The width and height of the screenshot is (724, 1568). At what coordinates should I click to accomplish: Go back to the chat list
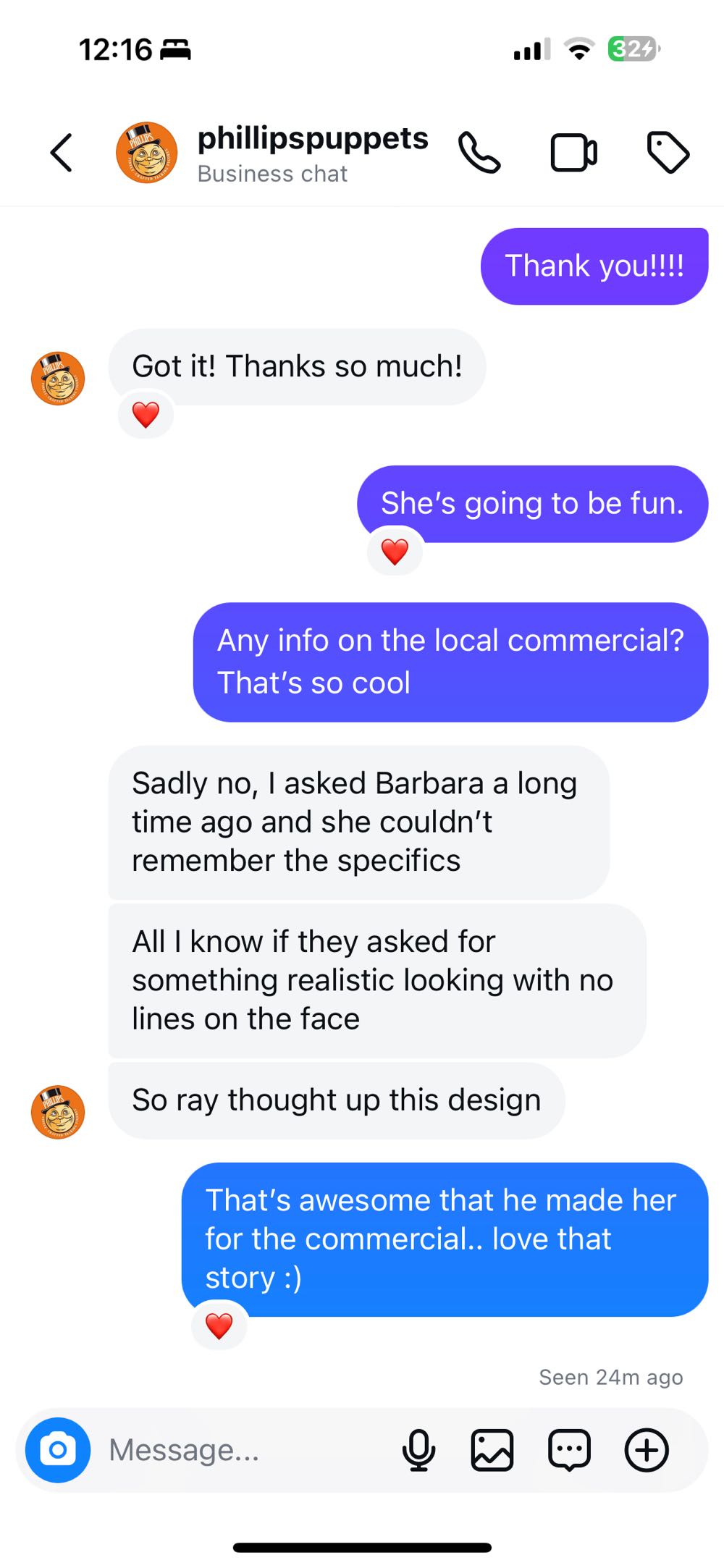pos(62,153)
